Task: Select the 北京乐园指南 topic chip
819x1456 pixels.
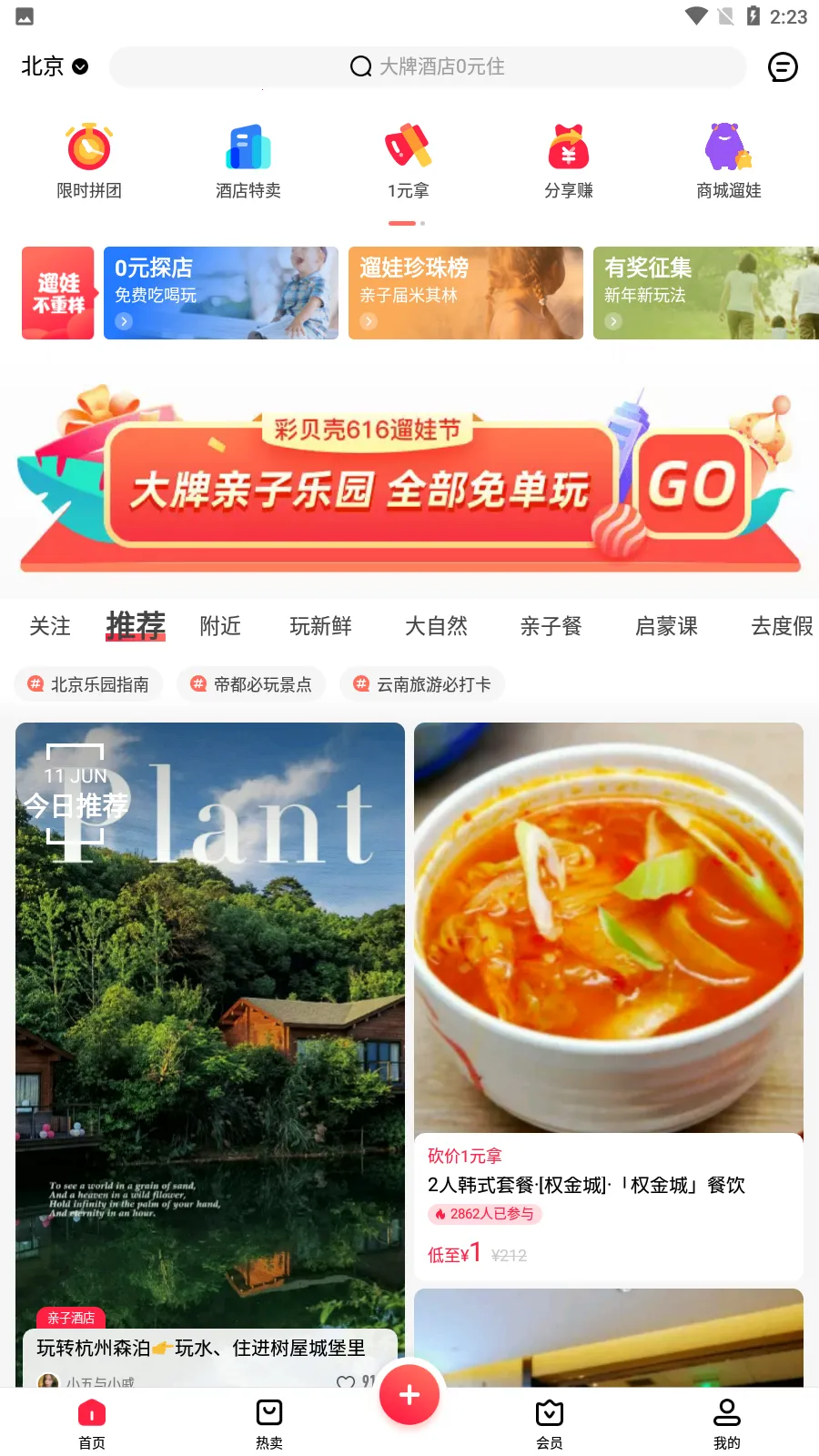Action: 89,684
